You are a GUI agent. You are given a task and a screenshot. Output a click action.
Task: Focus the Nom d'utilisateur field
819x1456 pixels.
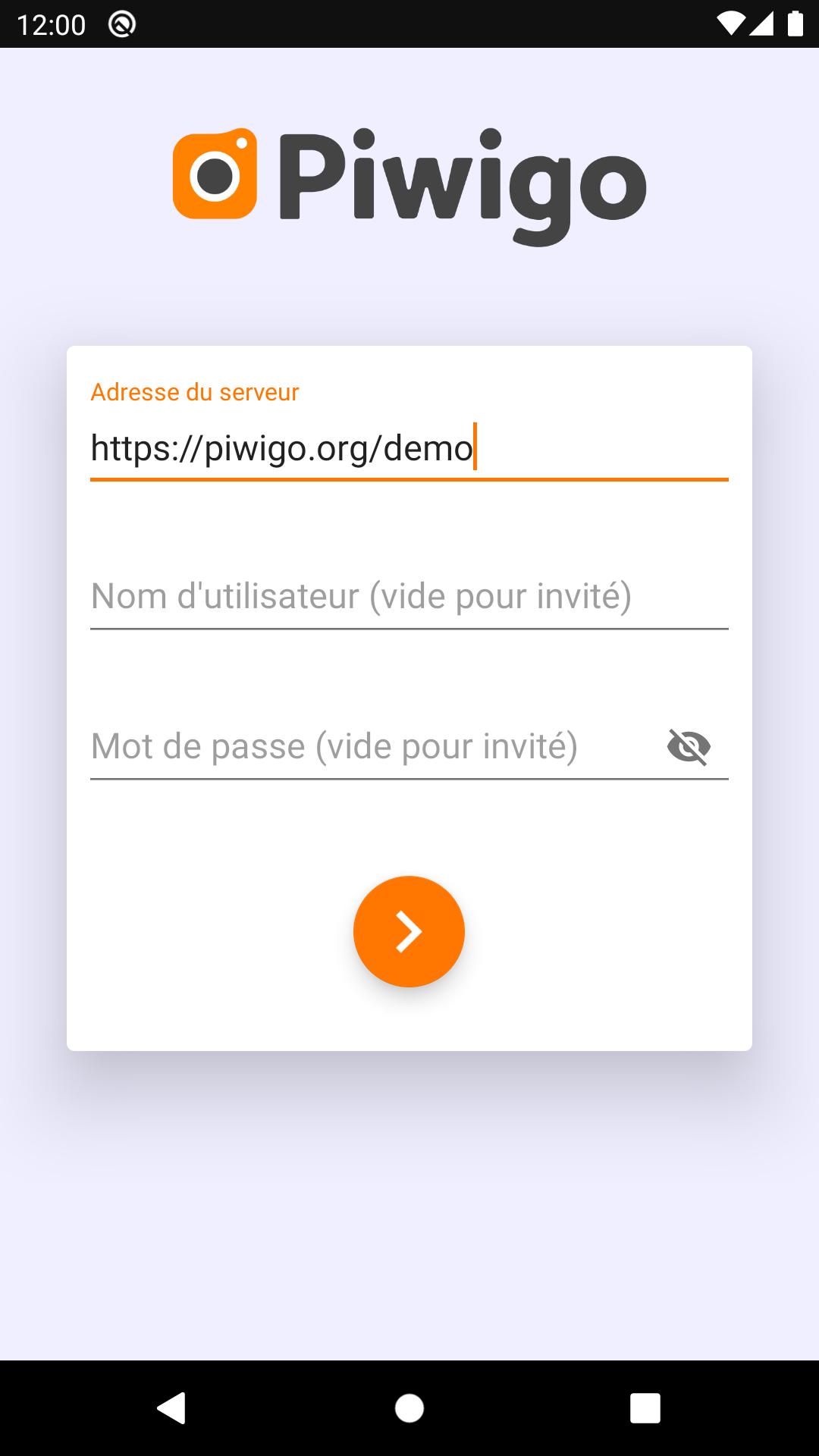(x=408, y=596)
